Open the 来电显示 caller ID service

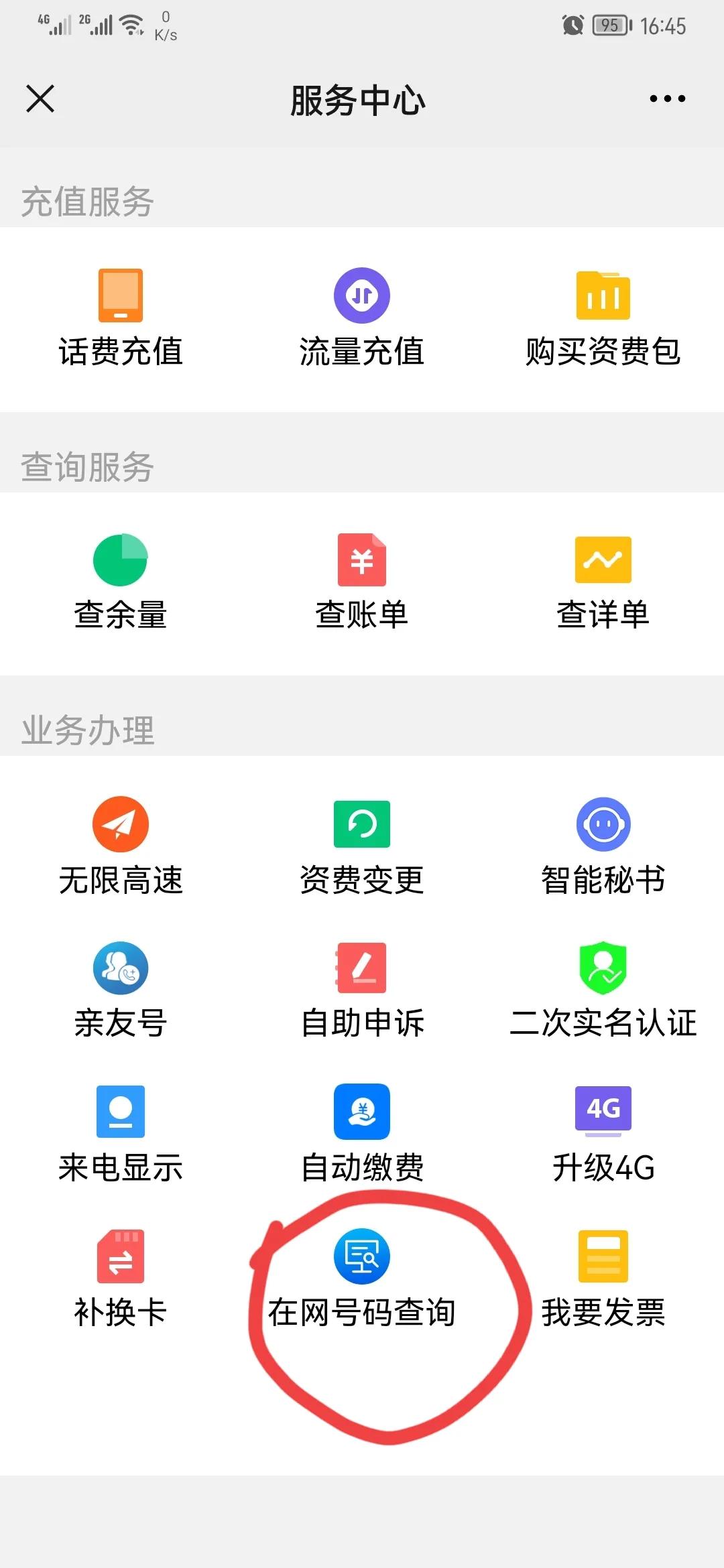coord(121,1134)
